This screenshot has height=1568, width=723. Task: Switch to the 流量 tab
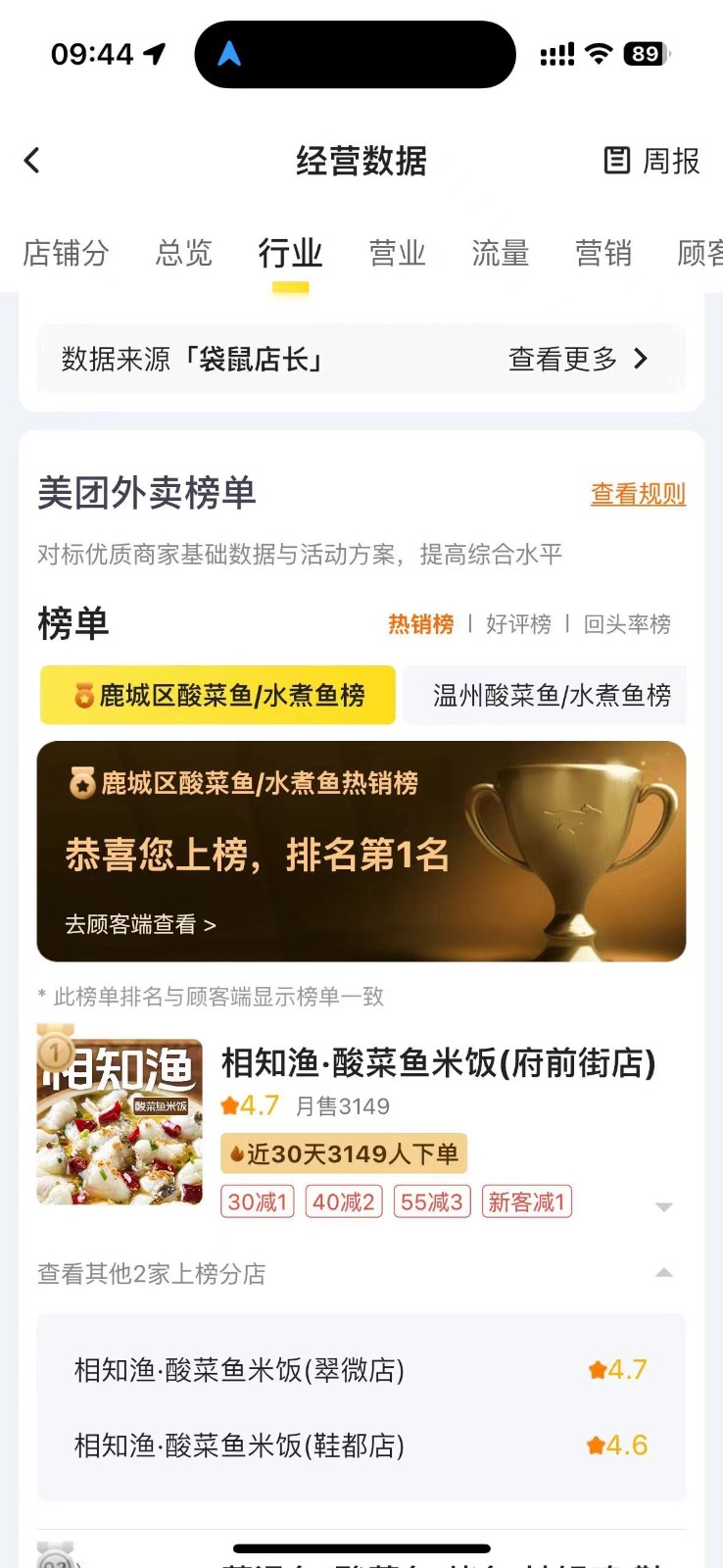[501, 253]
